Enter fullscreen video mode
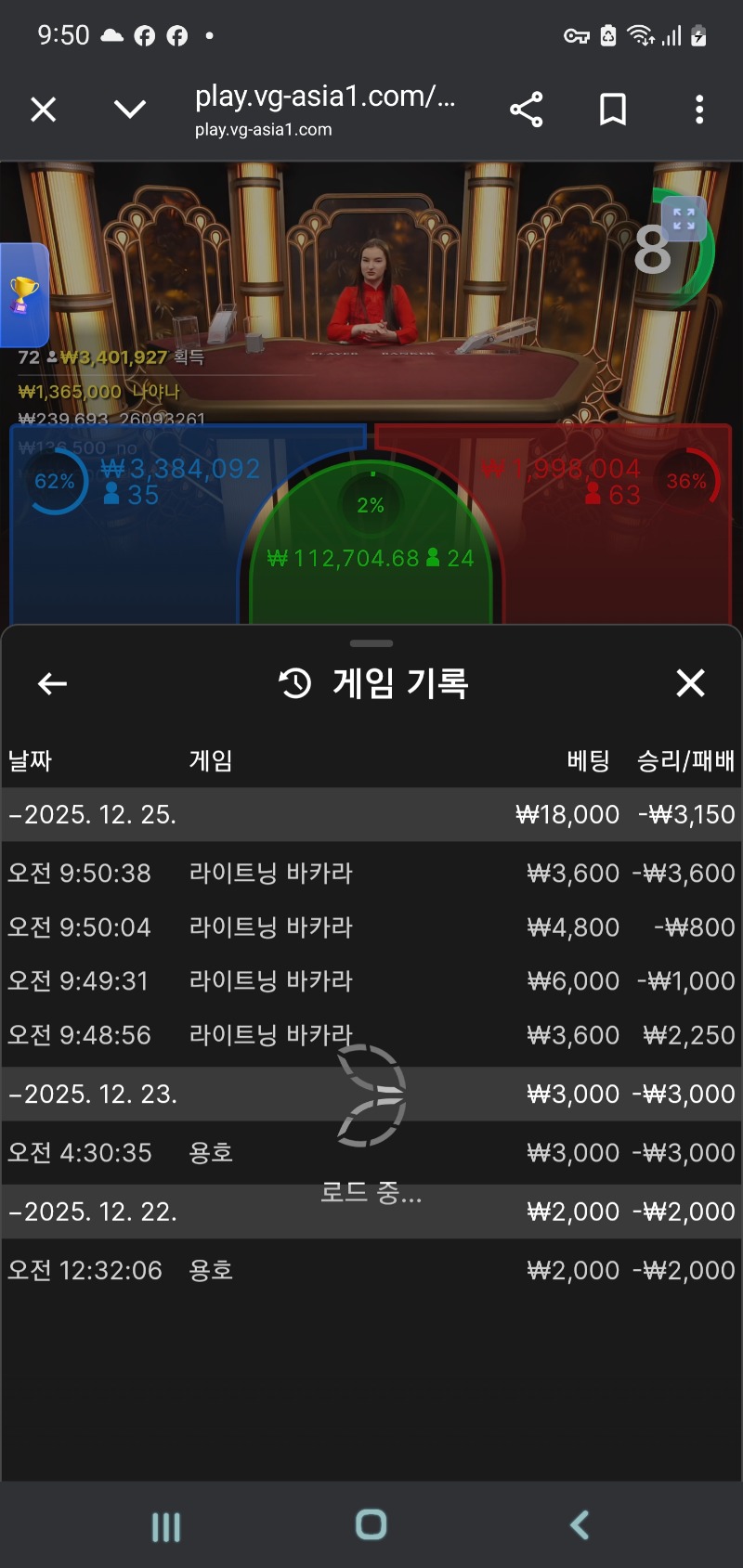The height and width of the screenshot is (1568, 743). click(684, 219)
